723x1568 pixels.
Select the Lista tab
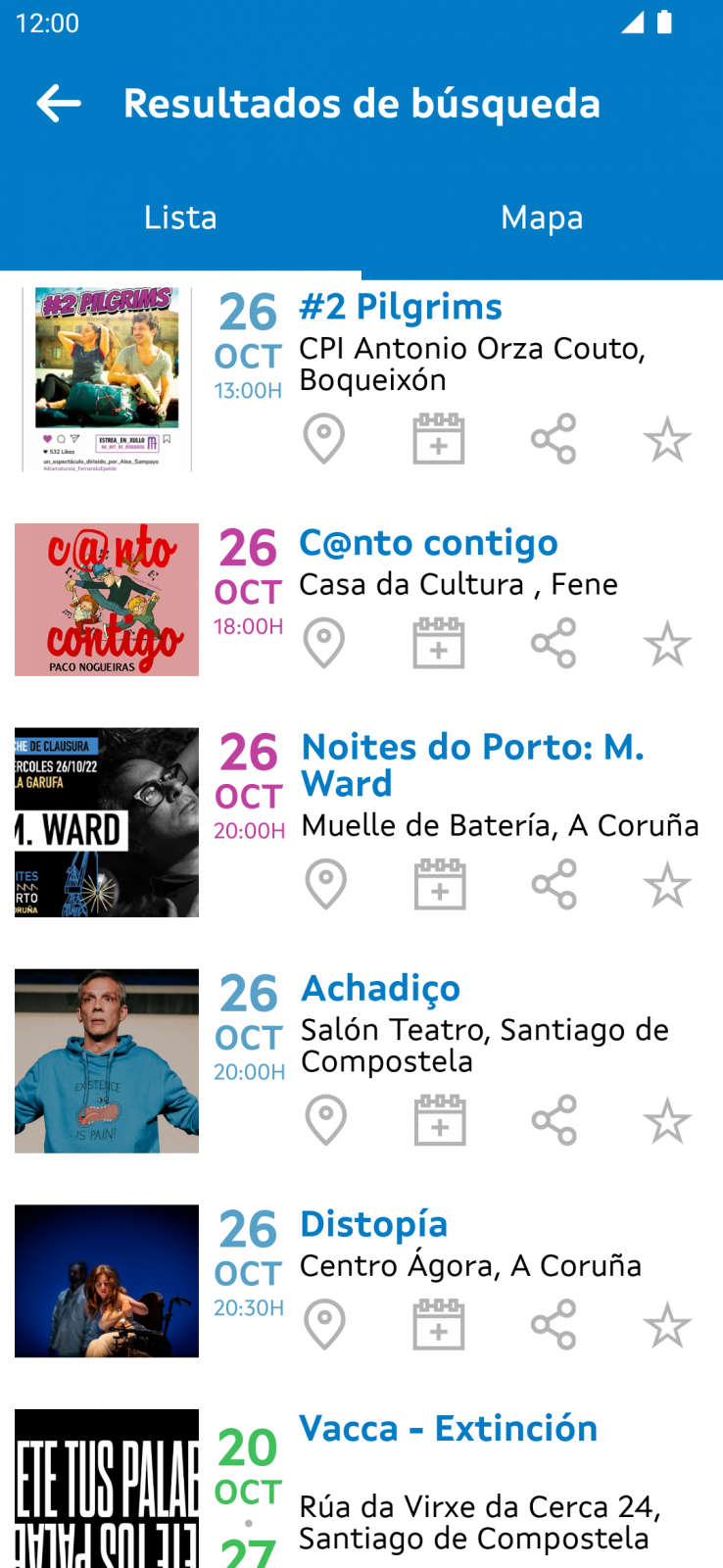pos(180,218)
